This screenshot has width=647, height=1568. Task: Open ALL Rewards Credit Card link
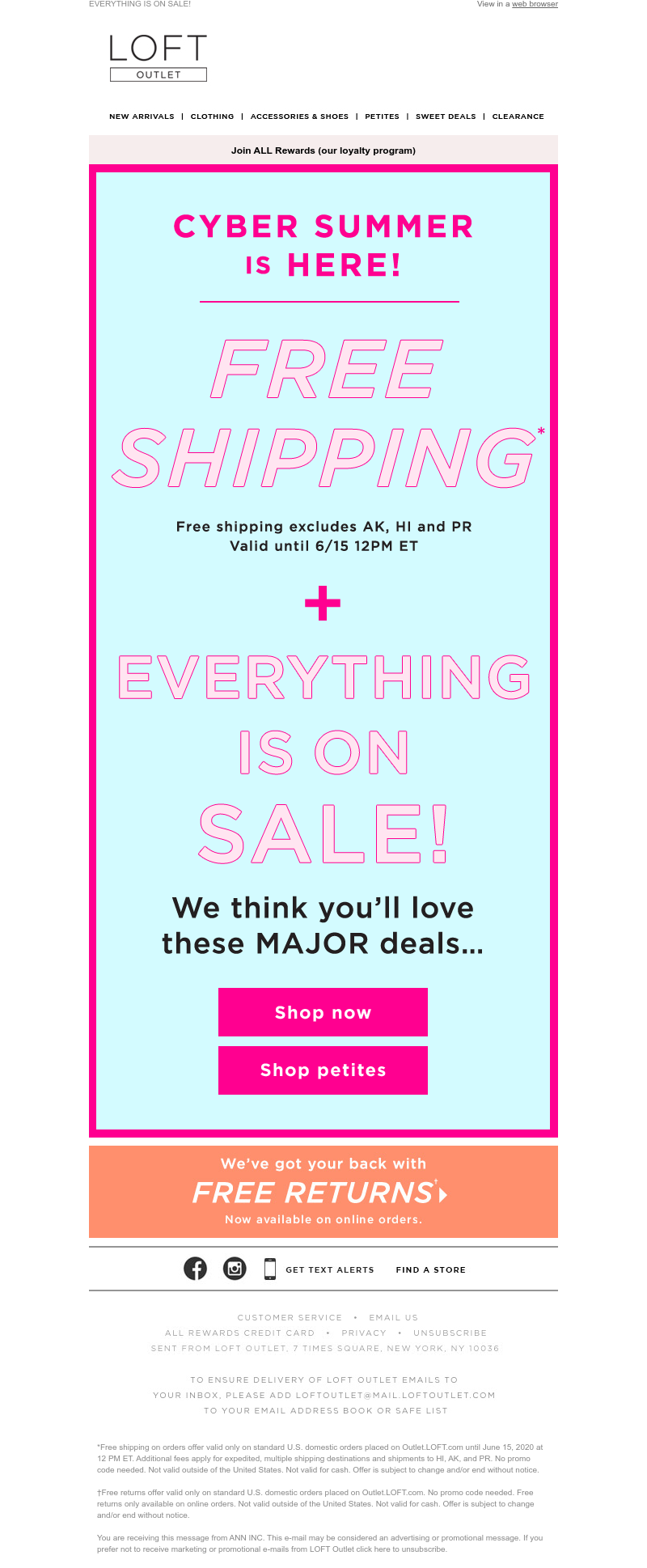pos(239,1333)
